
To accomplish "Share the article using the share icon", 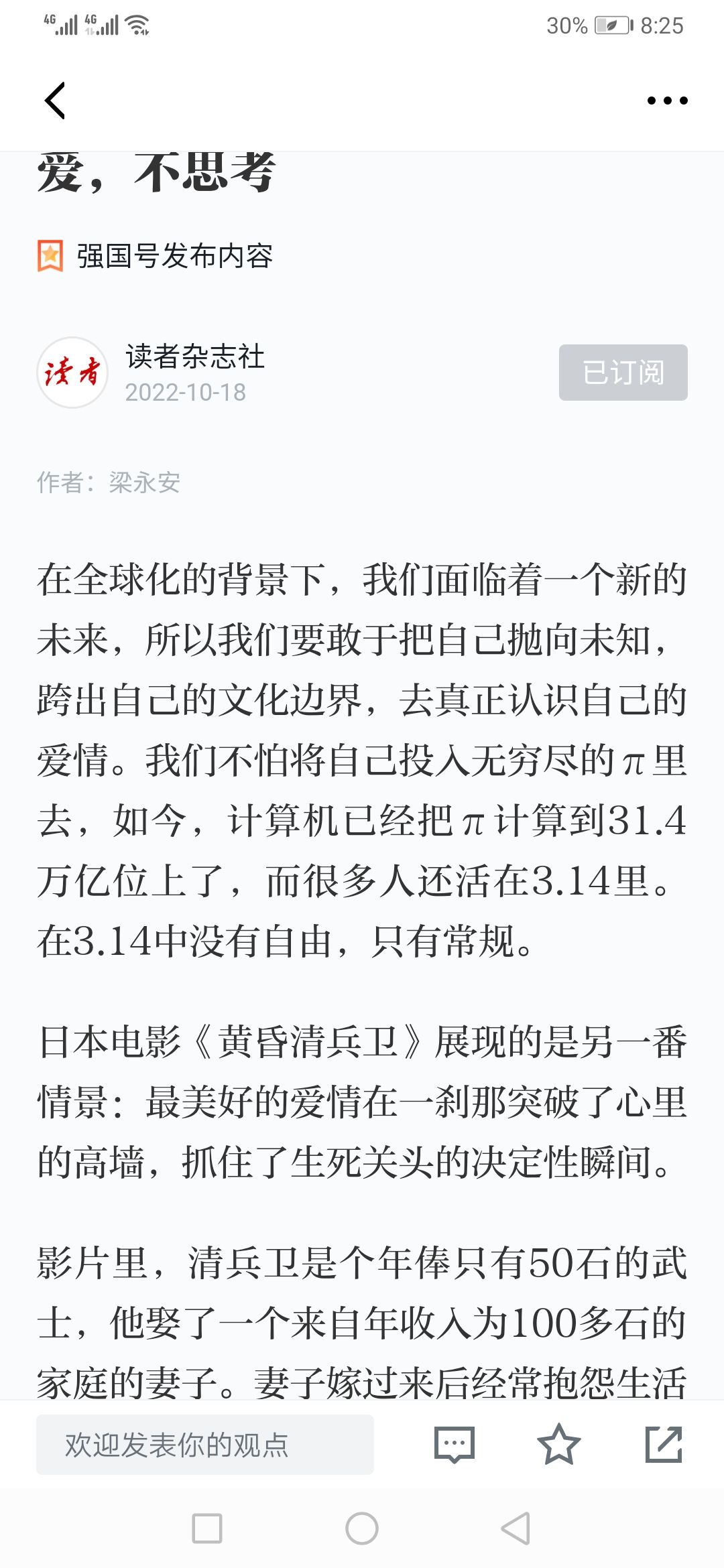I will coord(664,1445).
